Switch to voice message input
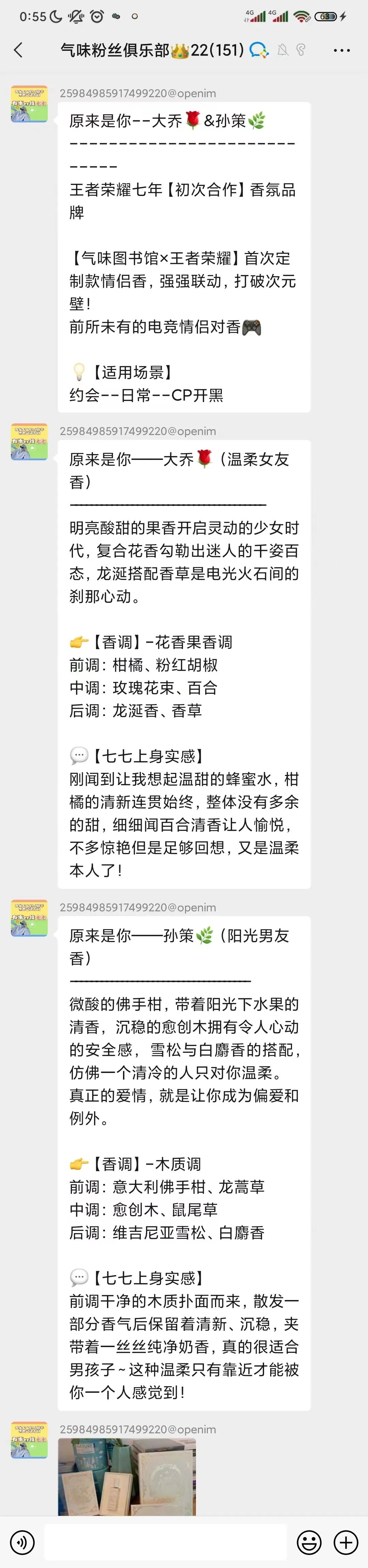The image size is (368, 1568). 22,1542
